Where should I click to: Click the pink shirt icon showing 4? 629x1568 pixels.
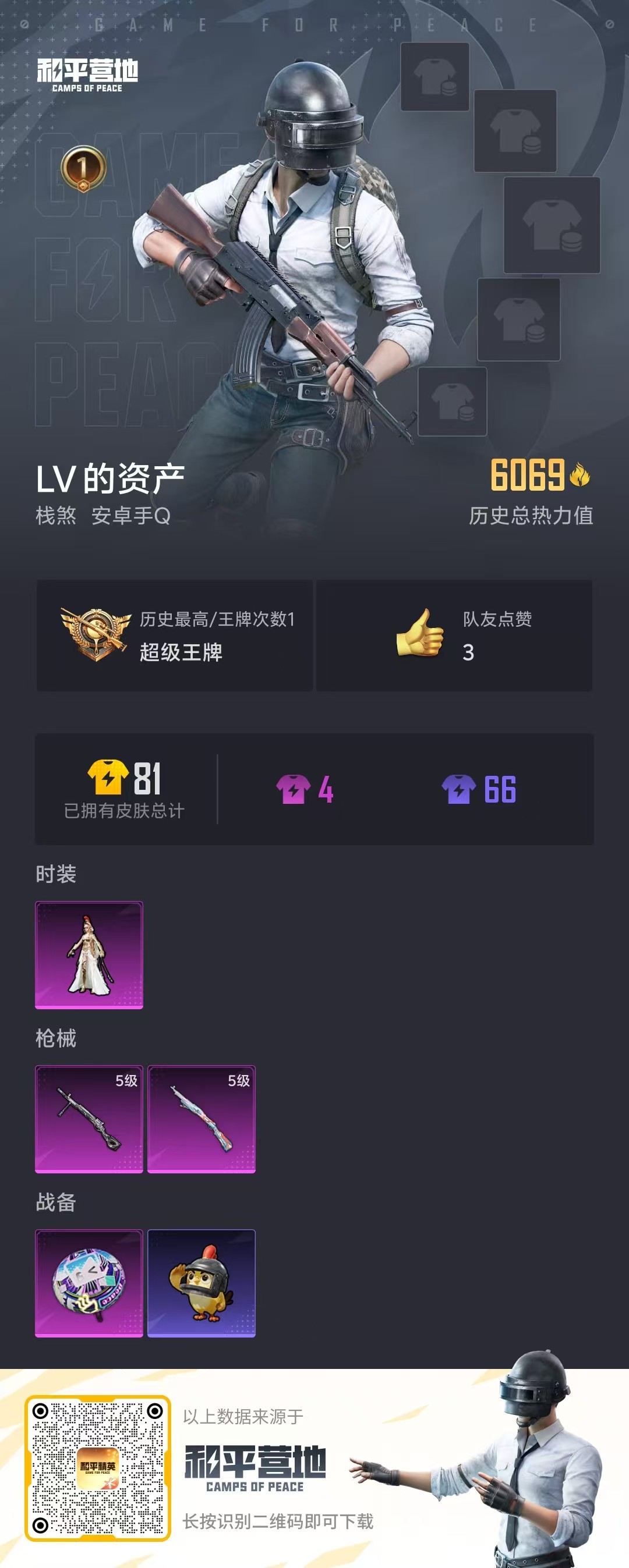click(x=293, y=789)
